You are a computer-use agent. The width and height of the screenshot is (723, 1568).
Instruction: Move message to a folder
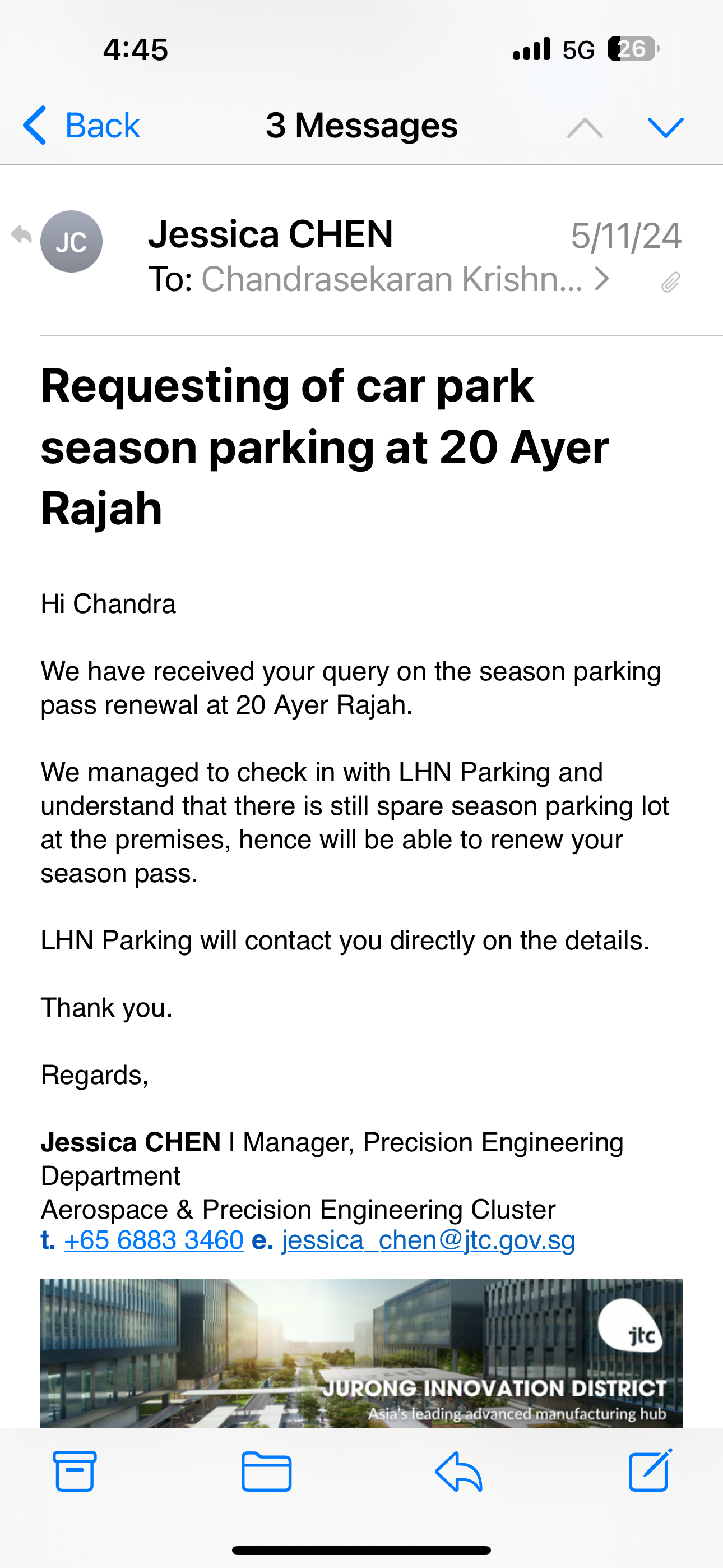pos(267,1471)
